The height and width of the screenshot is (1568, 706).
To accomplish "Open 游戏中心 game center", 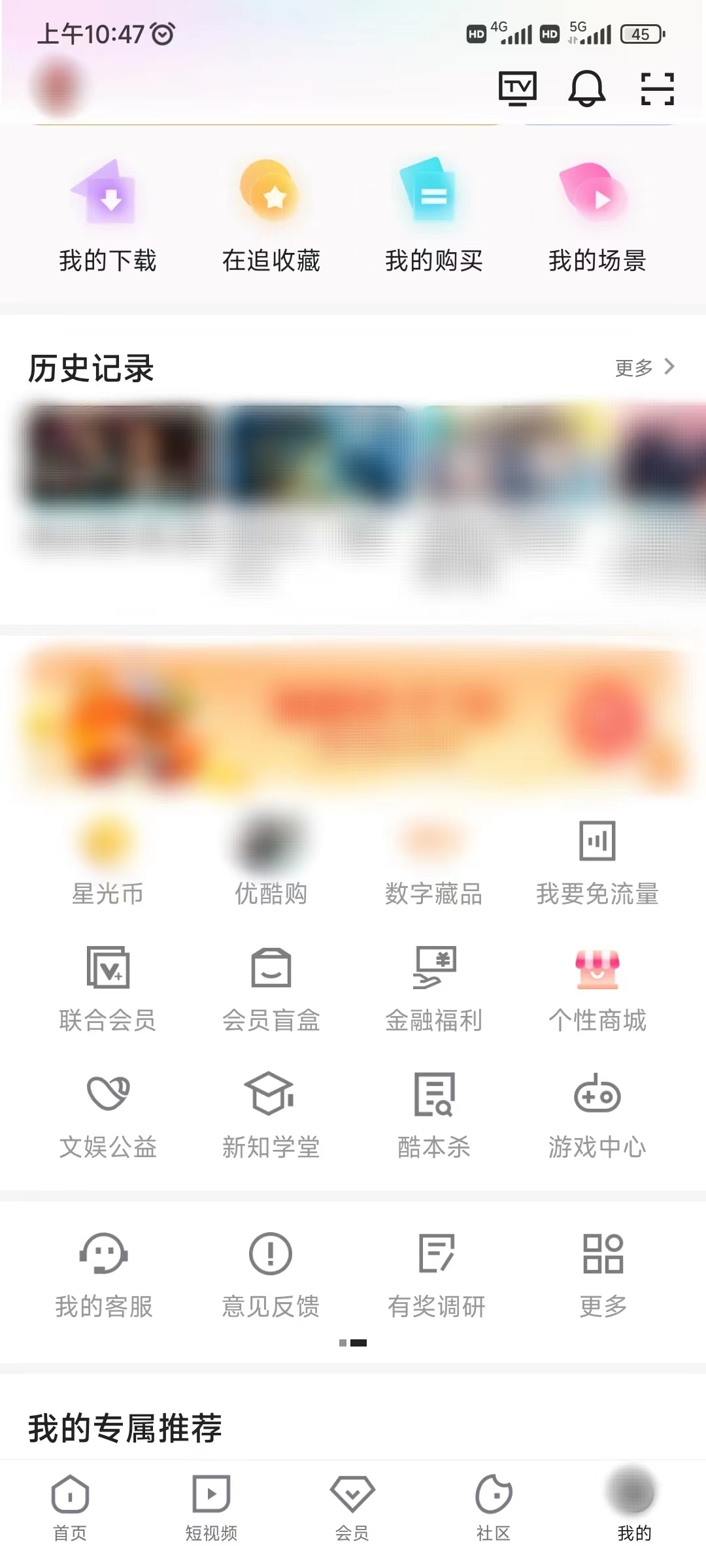I will pos(596,1114).
